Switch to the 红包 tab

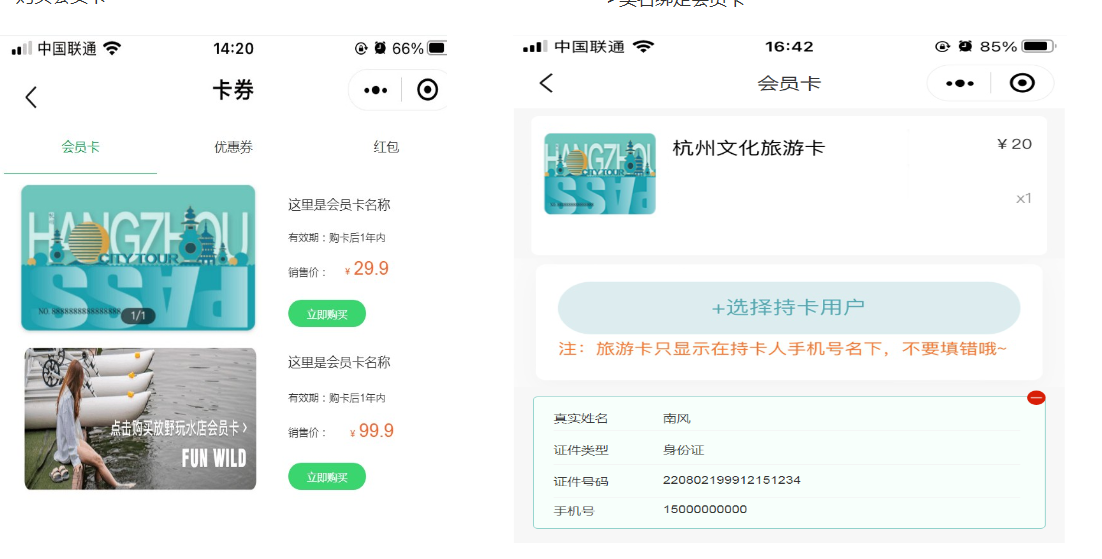386,147
